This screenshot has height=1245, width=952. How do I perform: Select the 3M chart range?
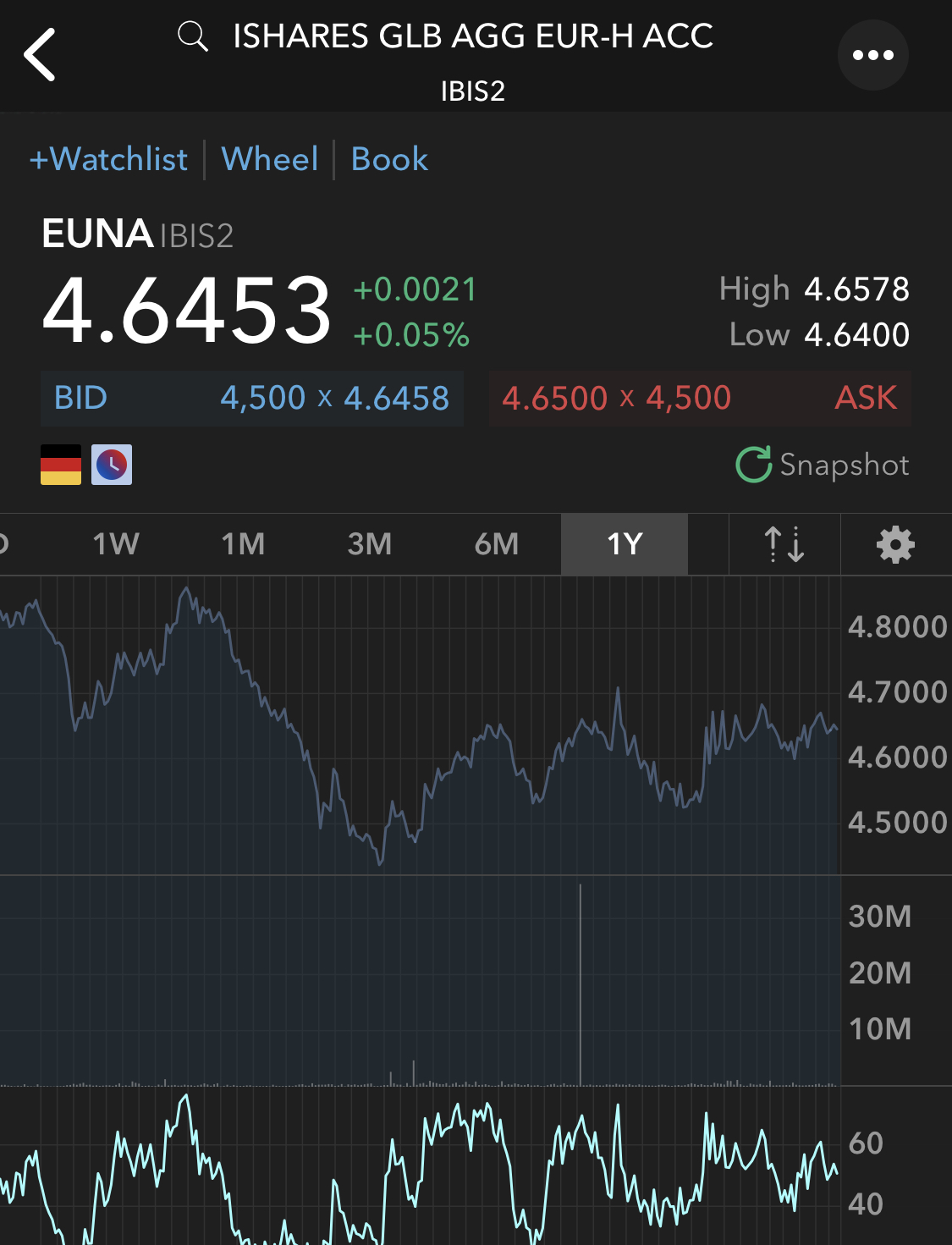click(x=370, y=544)
